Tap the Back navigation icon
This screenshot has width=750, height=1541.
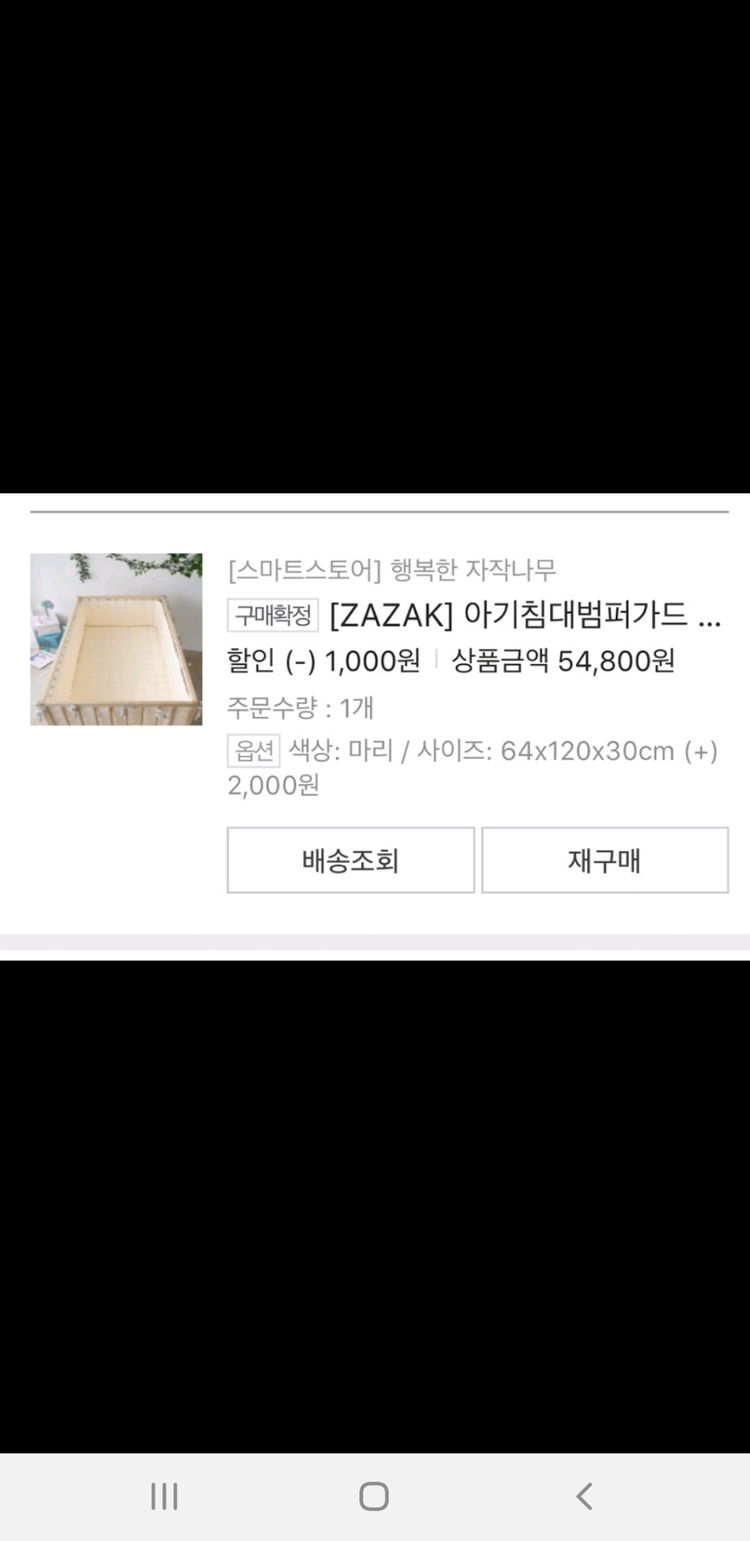(x=583, y=1496)
